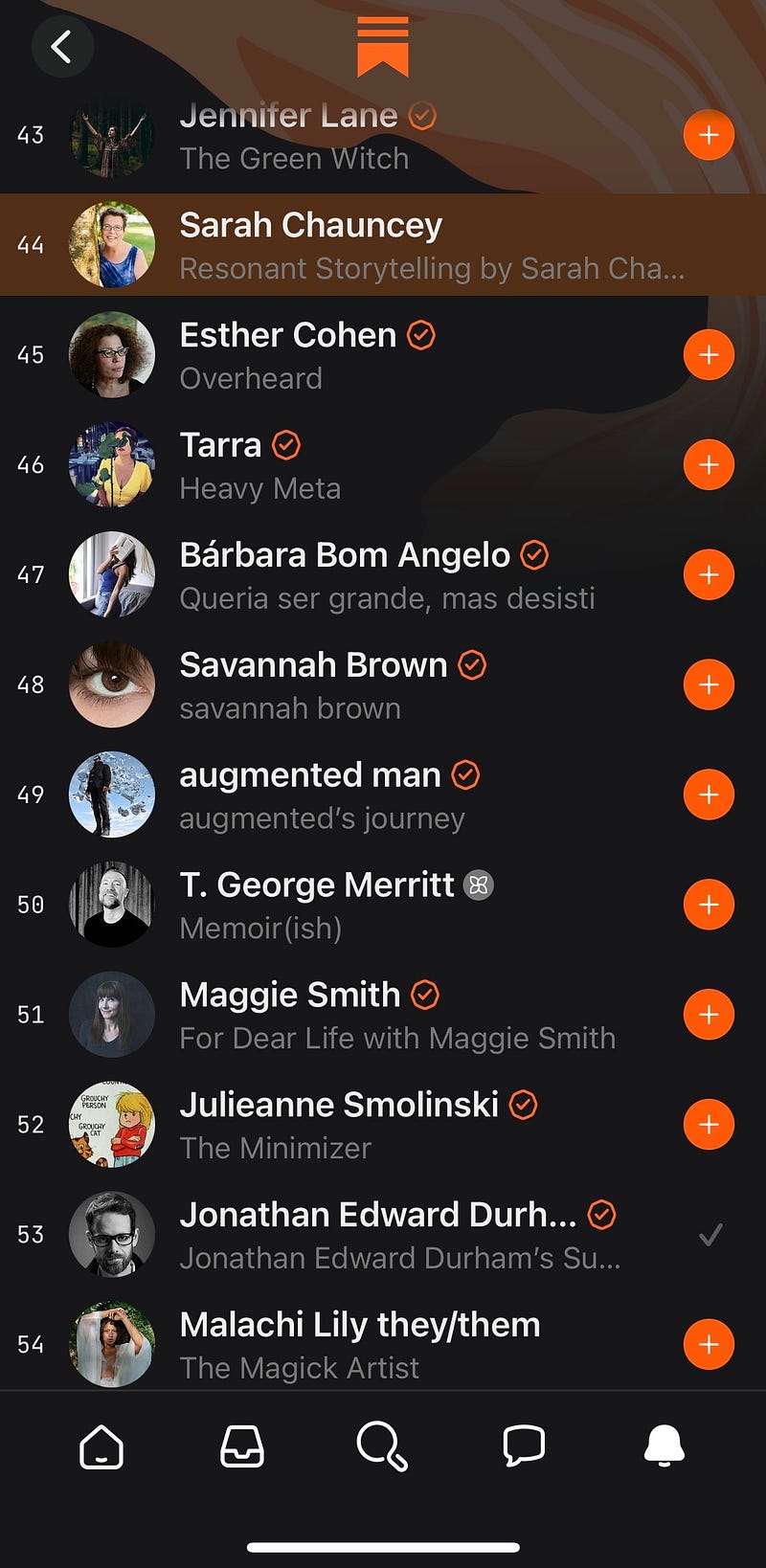Add augmented man via the plus button
The height and width of the screenshot is (1568, 766).
point(709,795)
